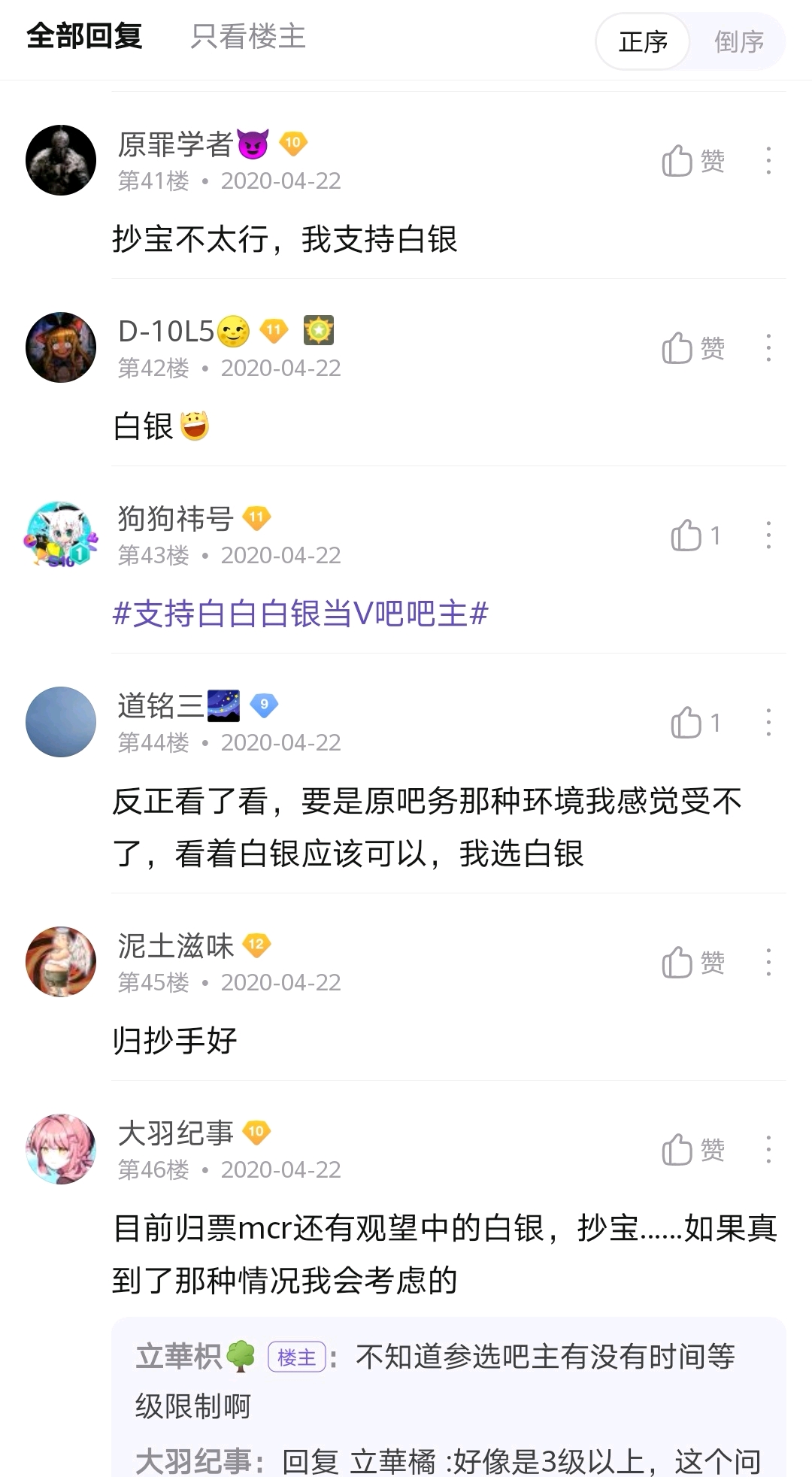This screenshot has height=1477, width=812.
Task: Open the #支持白白白银当V吧吧主# hashtag
Action: click(300, 614)
